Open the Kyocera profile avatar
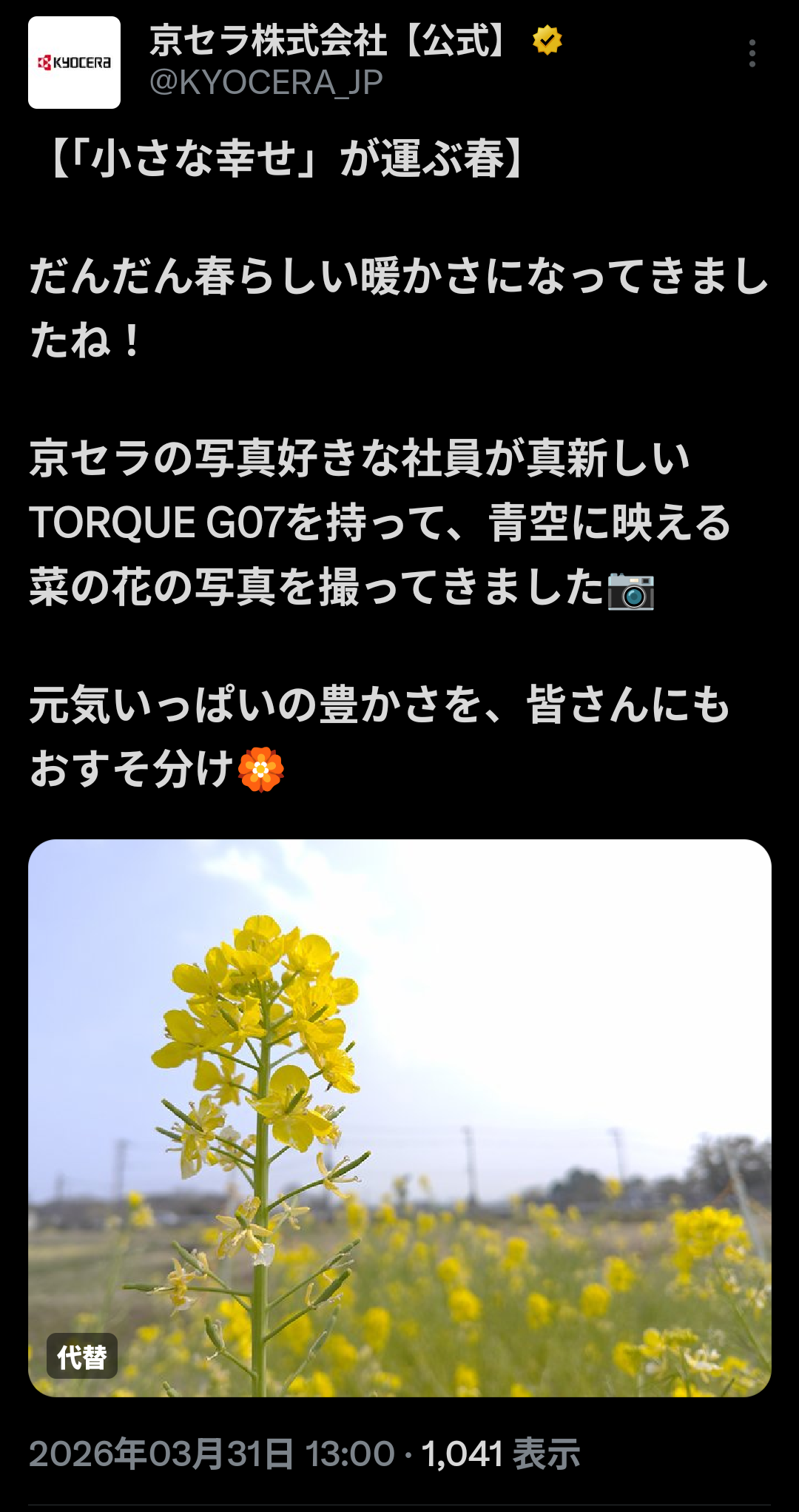Screen dimensions: 799x1512 pyautogui.click(x=74, y=63)
